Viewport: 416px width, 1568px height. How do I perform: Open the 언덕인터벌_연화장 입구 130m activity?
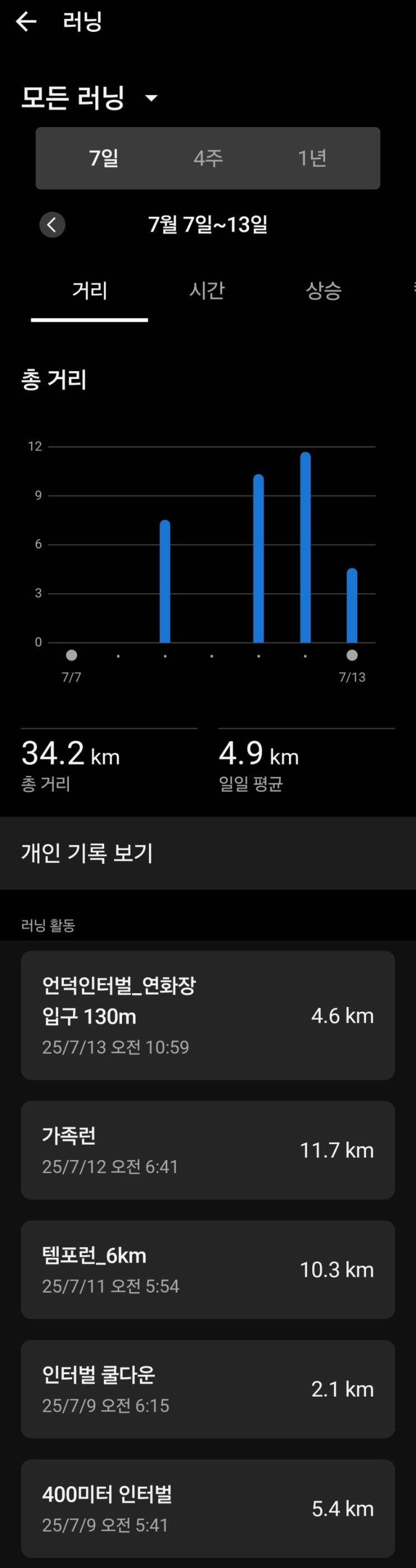coord(208,1015)
